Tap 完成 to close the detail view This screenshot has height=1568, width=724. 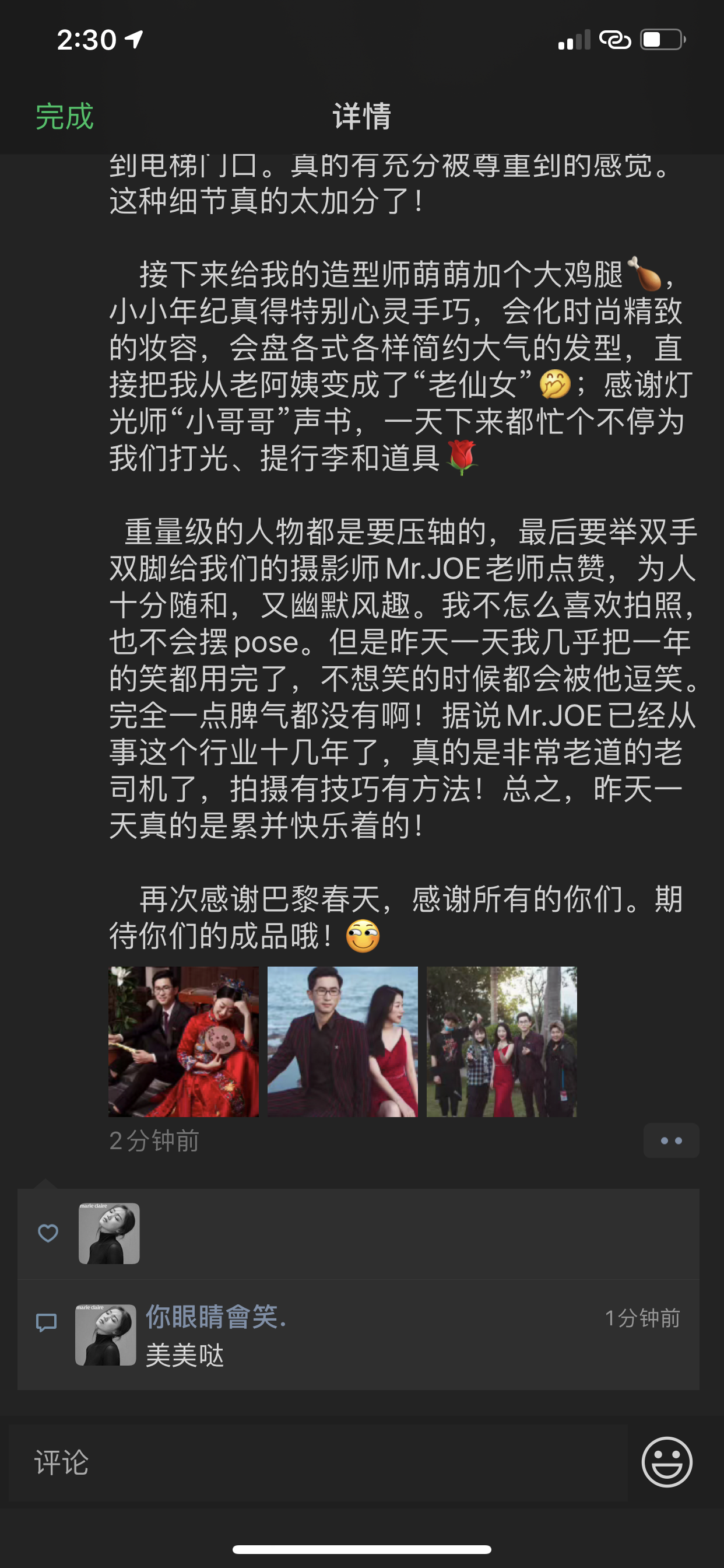[x=65, y=116]
